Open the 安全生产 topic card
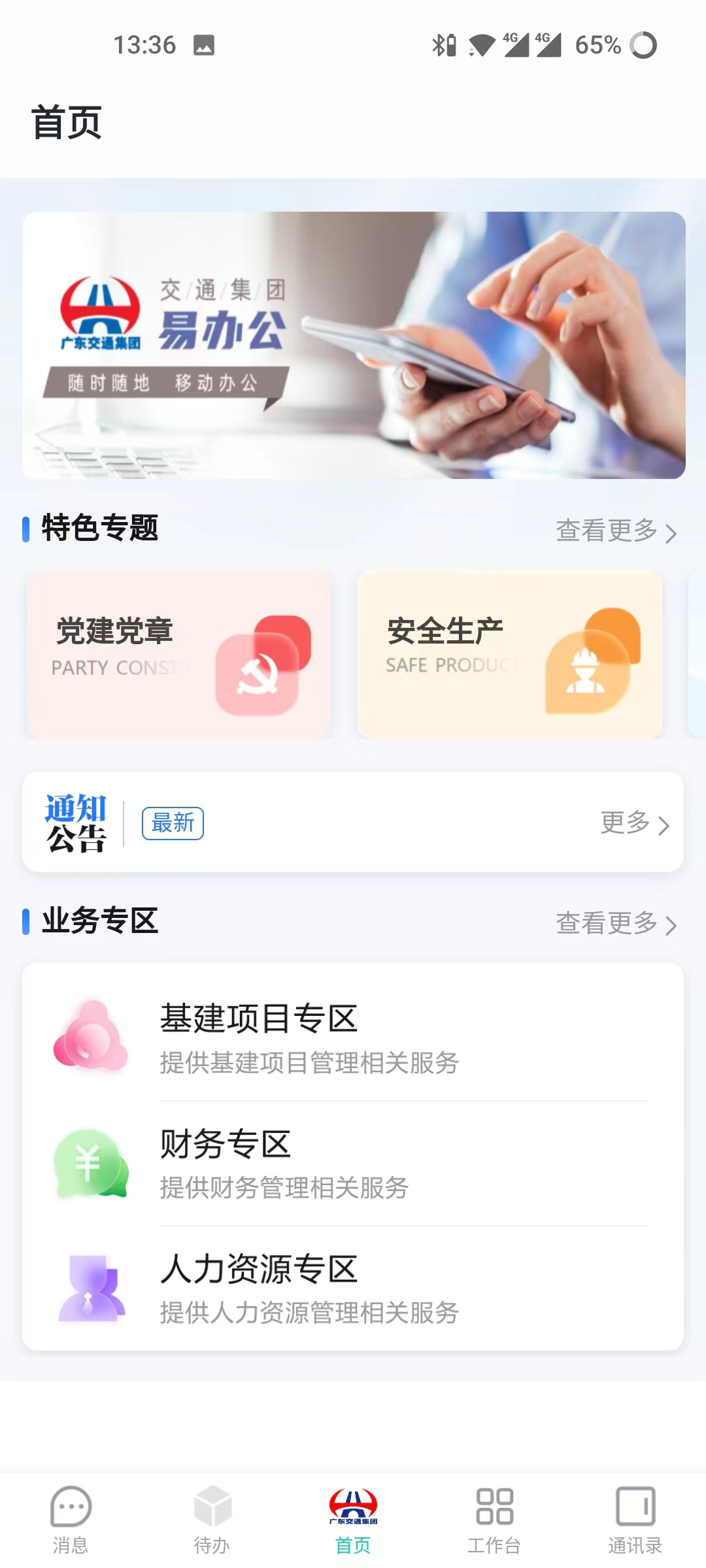Image resolution: width=706 pixels, height=1568 pixels. point(510,655)
